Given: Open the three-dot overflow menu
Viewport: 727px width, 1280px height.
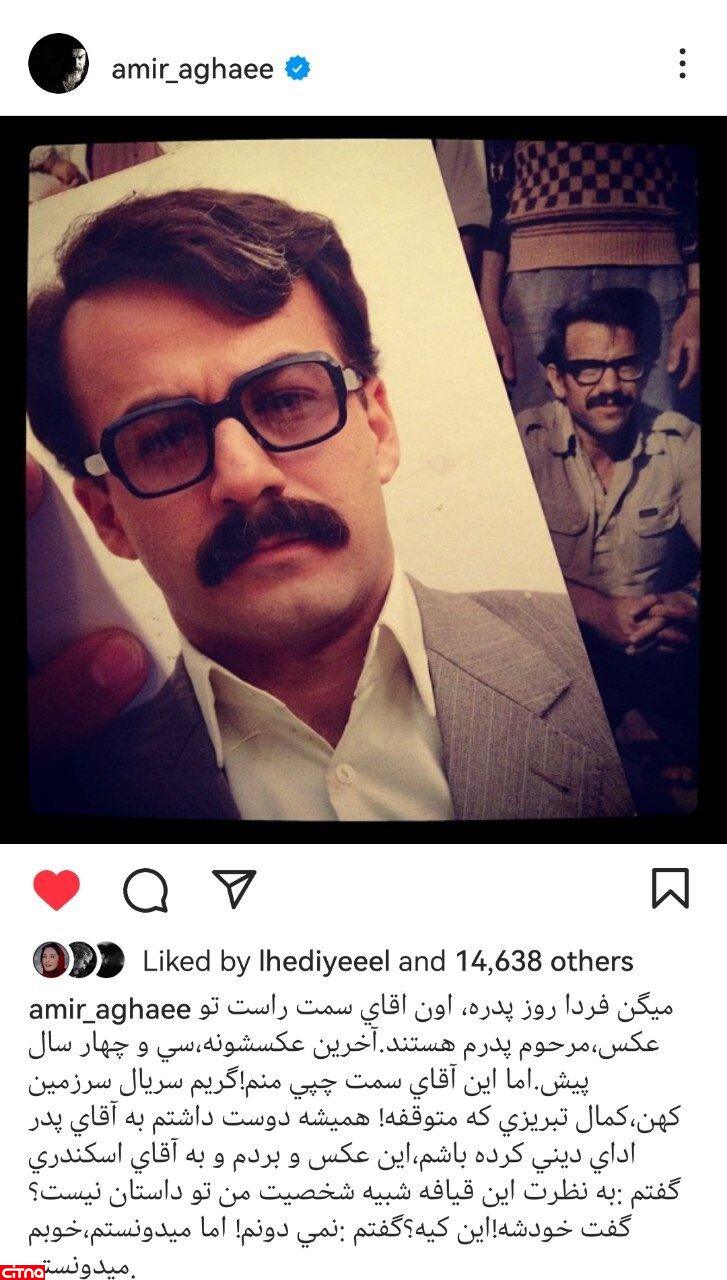Looking at the screenshot, I should point(682,64).
